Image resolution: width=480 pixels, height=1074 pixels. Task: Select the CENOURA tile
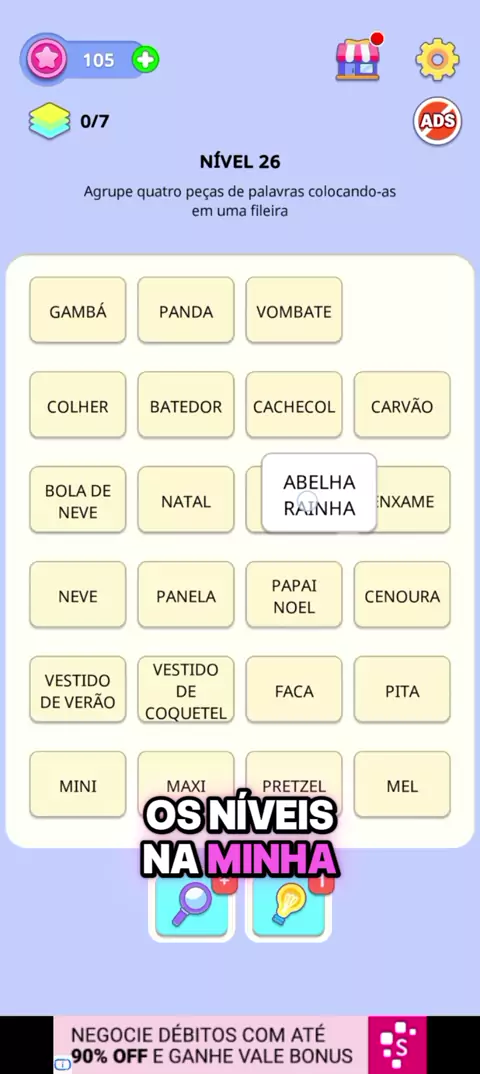click(x=402, y=595)
